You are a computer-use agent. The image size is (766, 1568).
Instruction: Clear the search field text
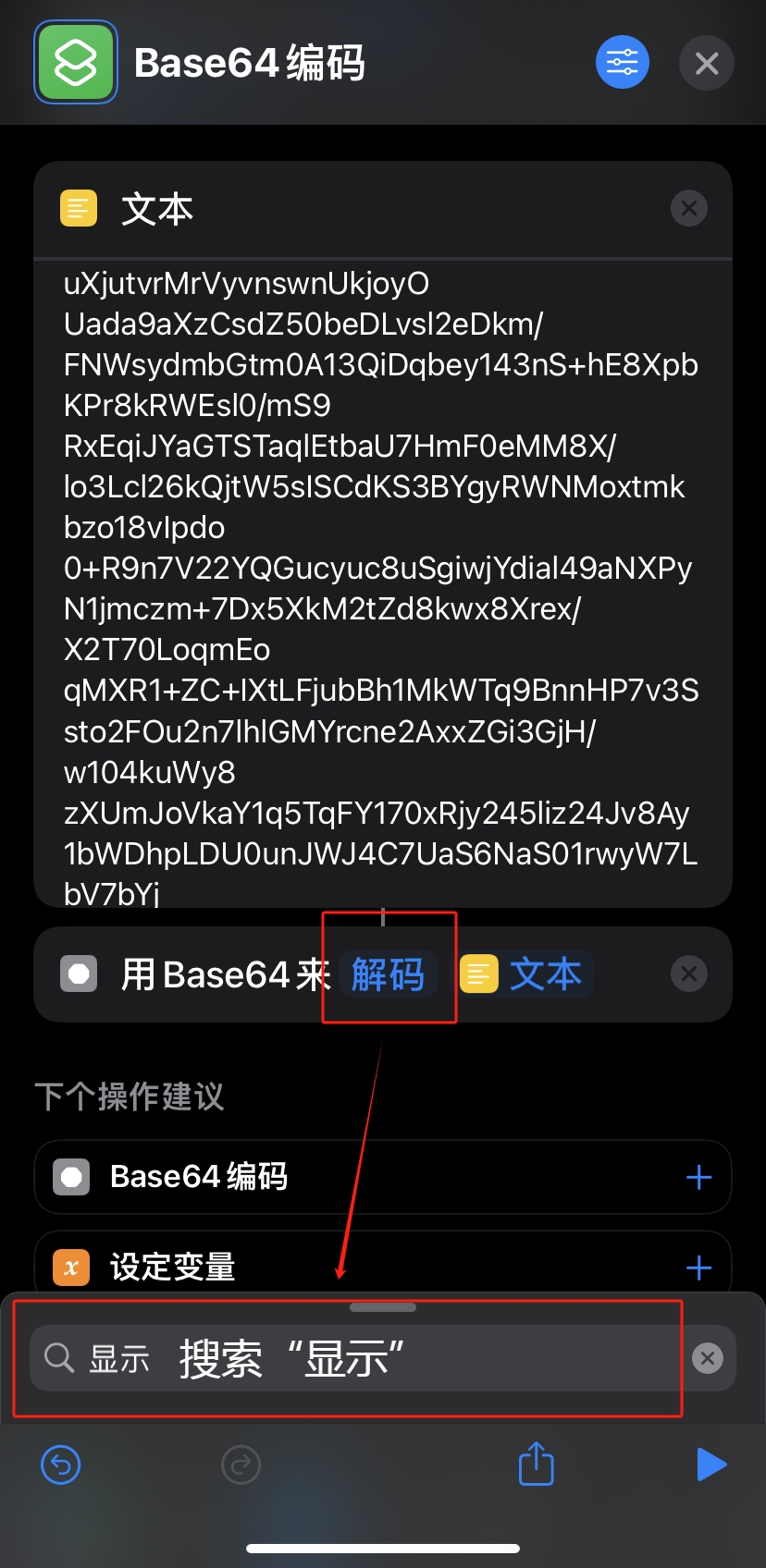tap(708, 1358)
